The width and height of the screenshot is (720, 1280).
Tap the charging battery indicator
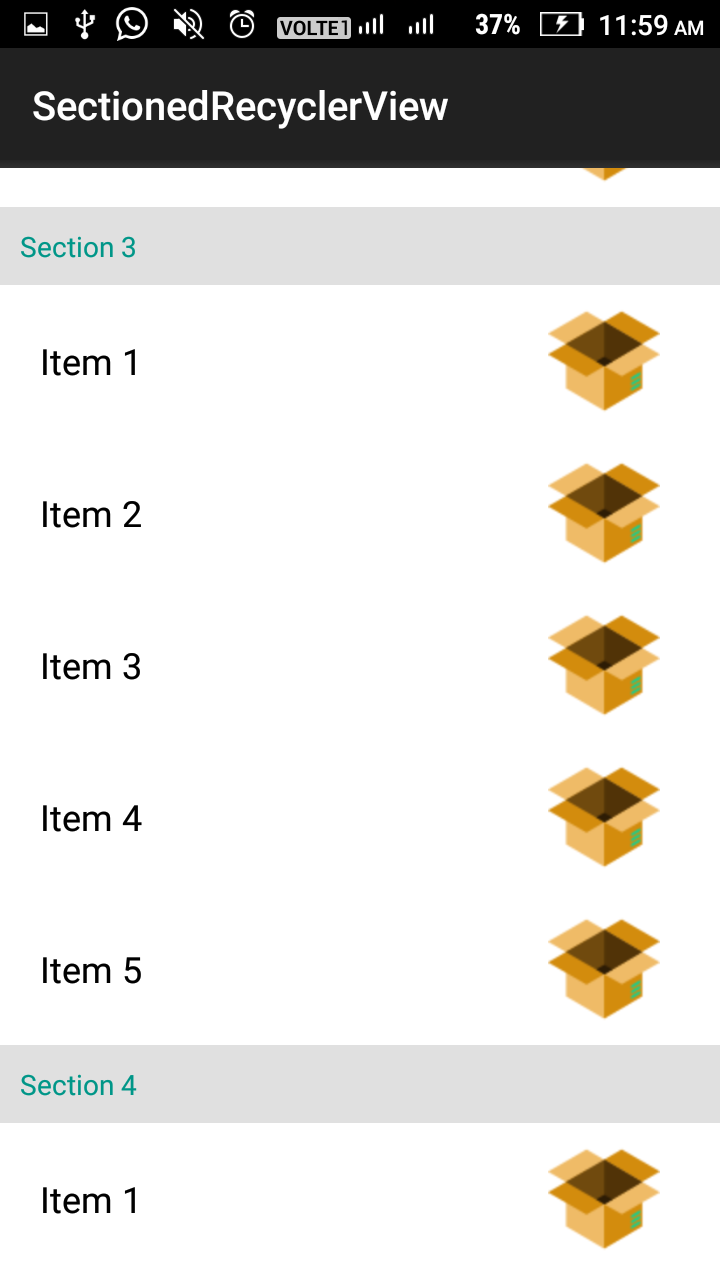click(560, 24)
